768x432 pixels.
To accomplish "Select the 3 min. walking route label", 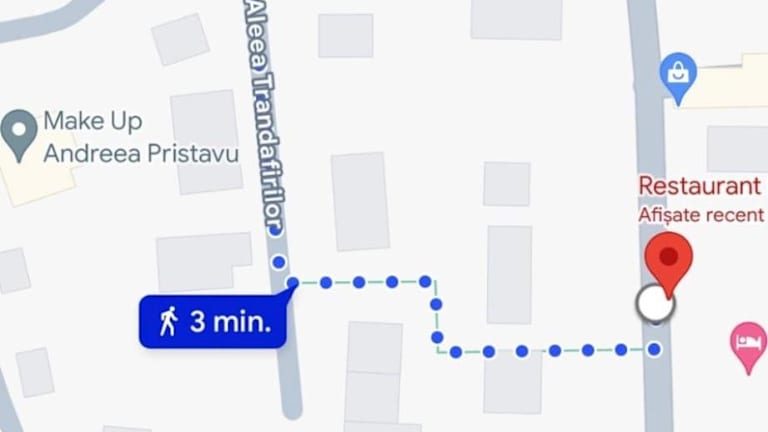I will coord(212,322).
